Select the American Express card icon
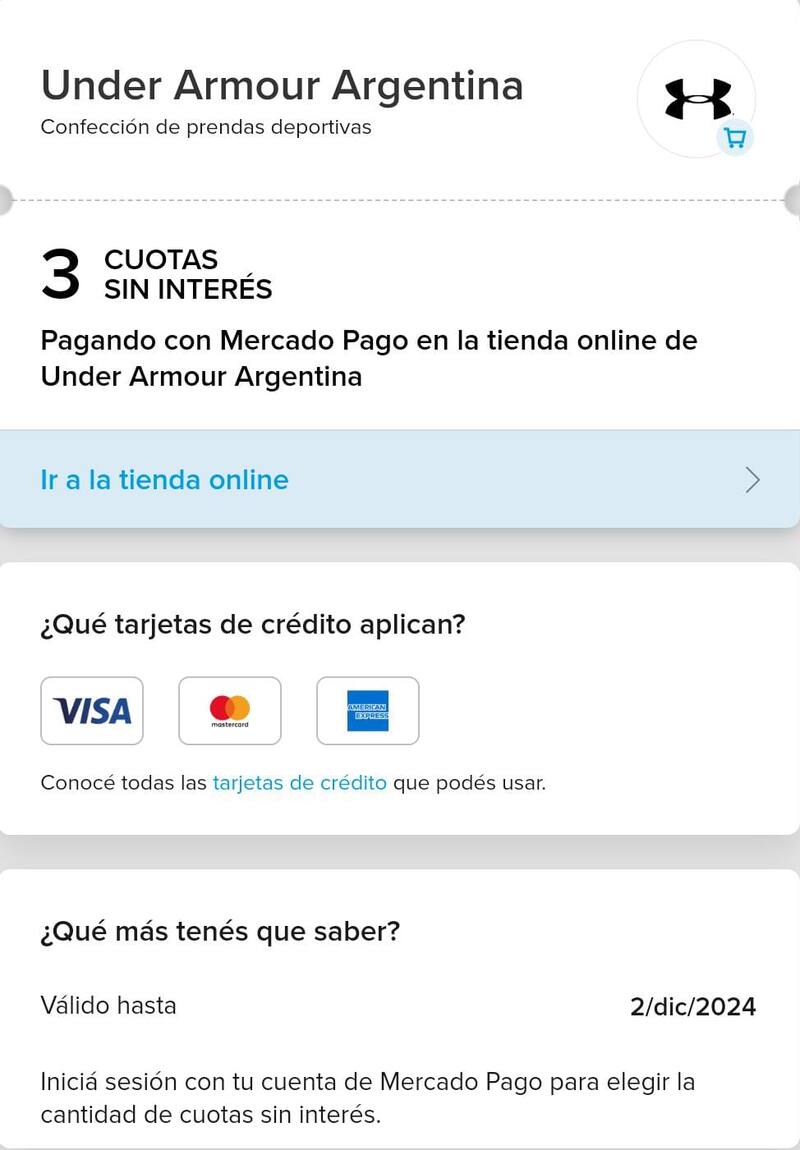Screen dimensions: 800x1150 [x=368, y=711]
